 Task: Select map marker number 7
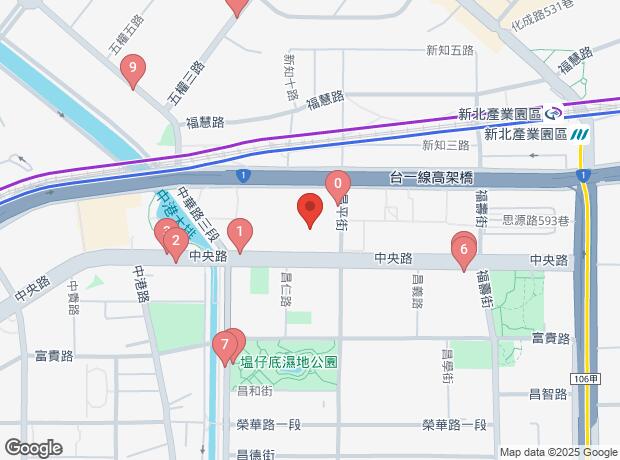225,346
